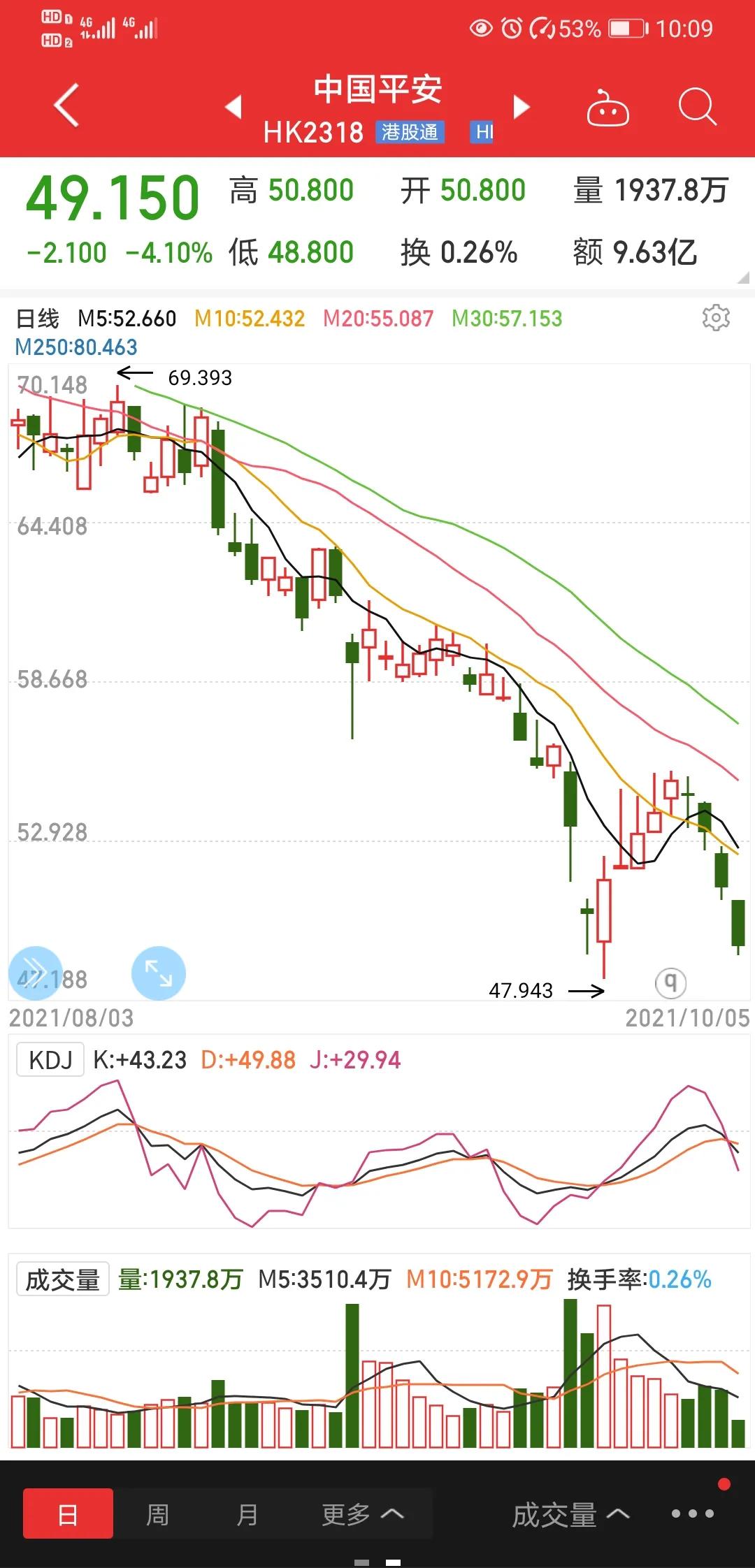This screenshot has height=1568, width=755.
Task: Change the KDJ indicator
Action: (50, 1060)
